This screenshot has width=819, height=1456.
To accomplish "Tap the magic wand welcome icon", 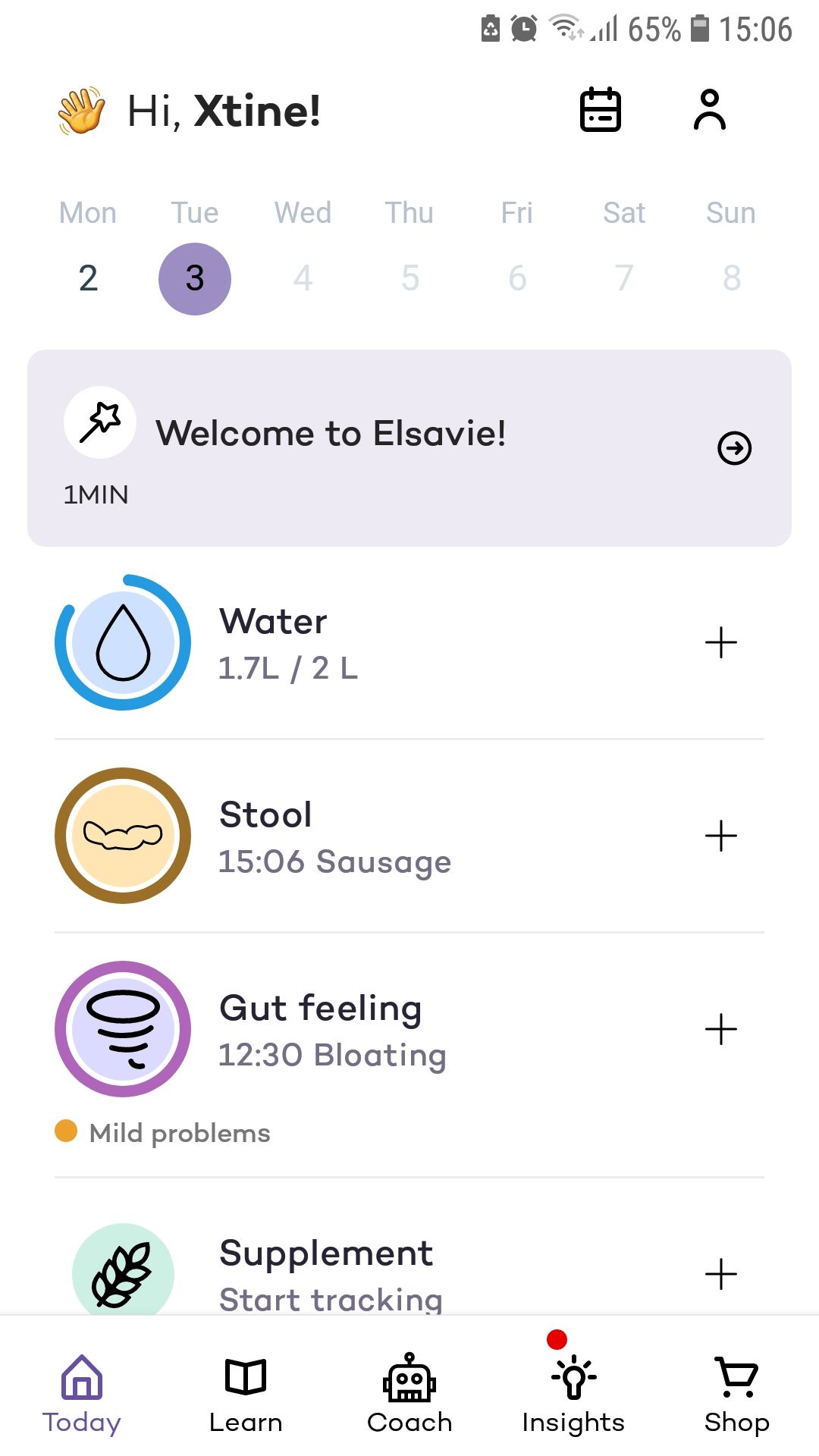I will 99,422.
